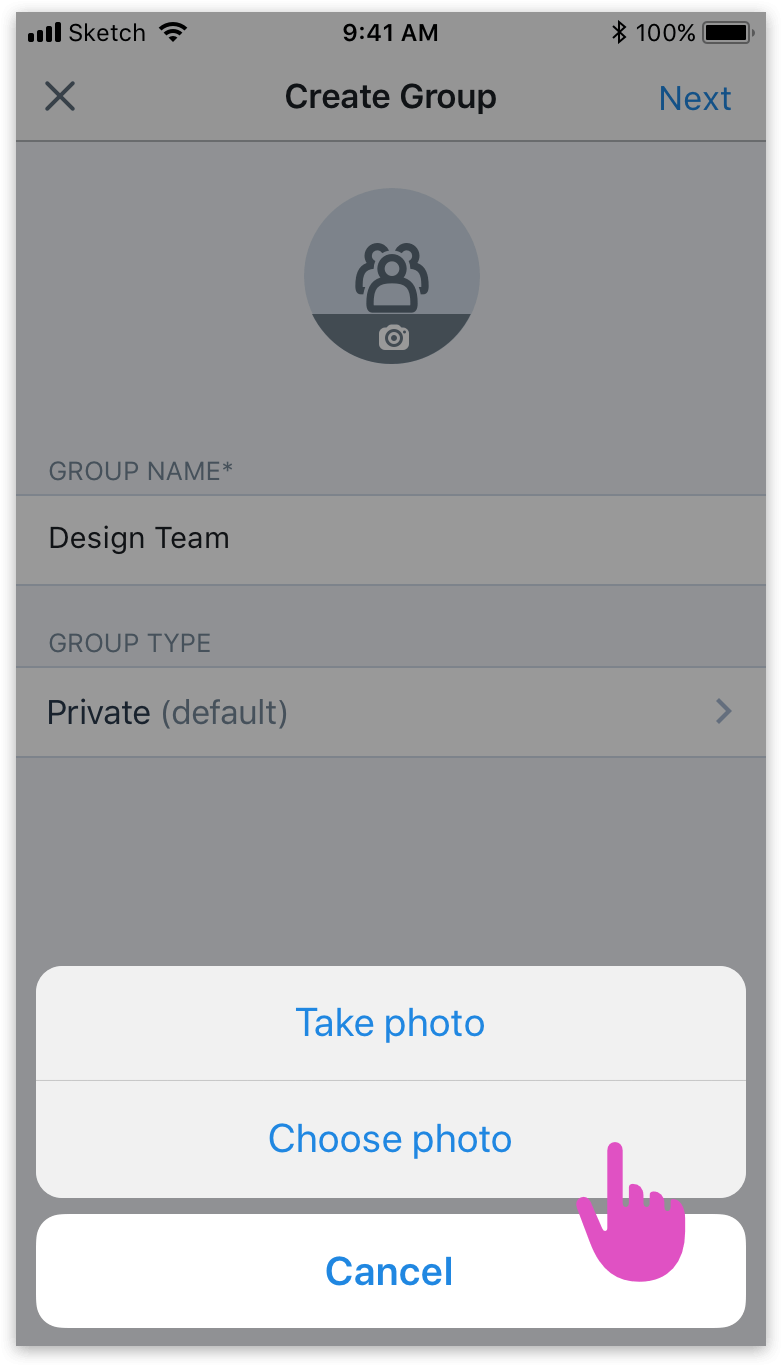
Task: Tap Next to continue group creation
Action: pos(695,98)
